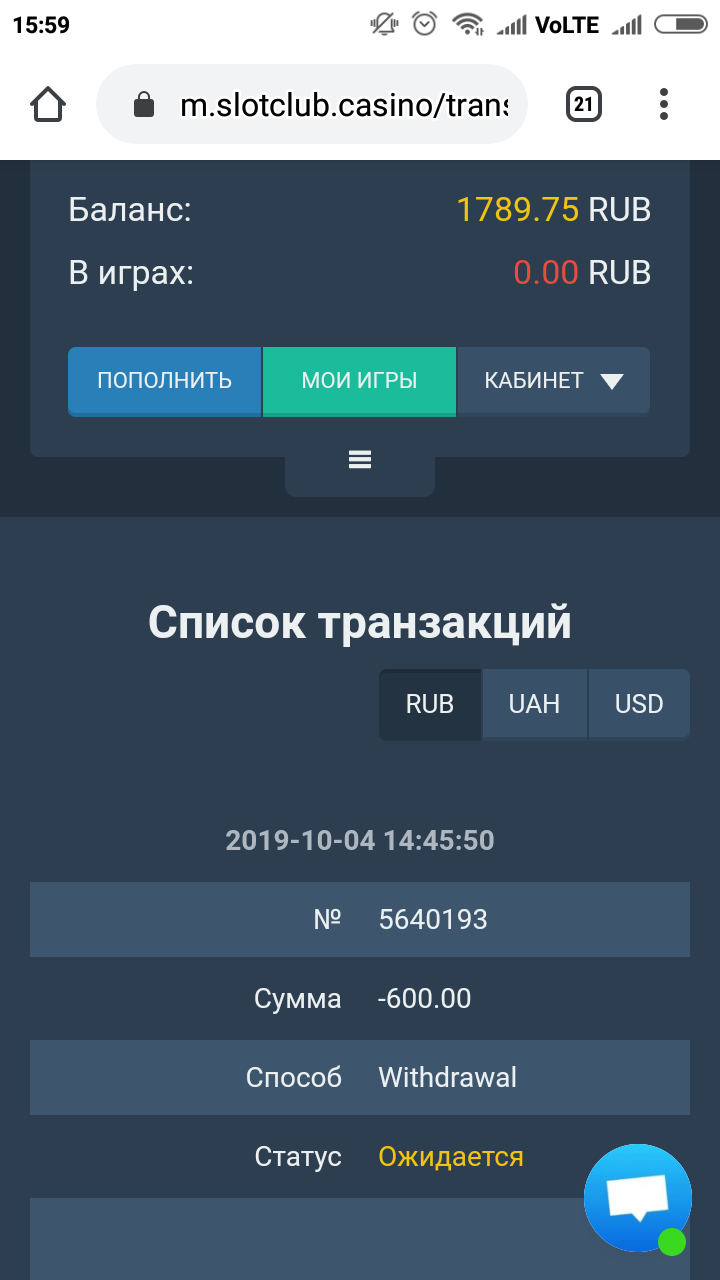Switch to the UAH currency tab
The image size is (720, 1280).
coord(534,704)
